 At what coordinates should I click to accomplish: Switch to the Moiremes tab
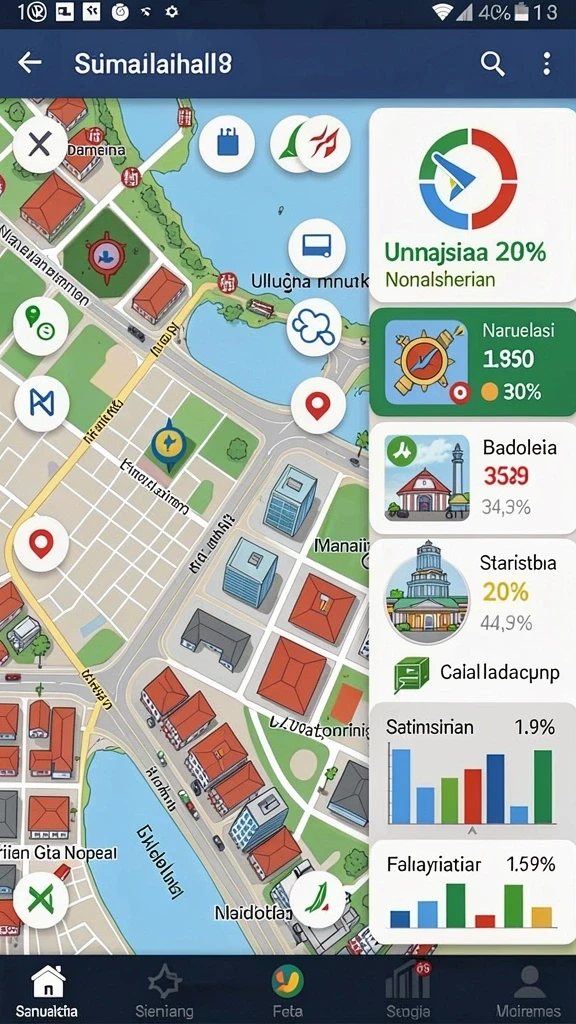pyautogui.click(x=529, y=992)
